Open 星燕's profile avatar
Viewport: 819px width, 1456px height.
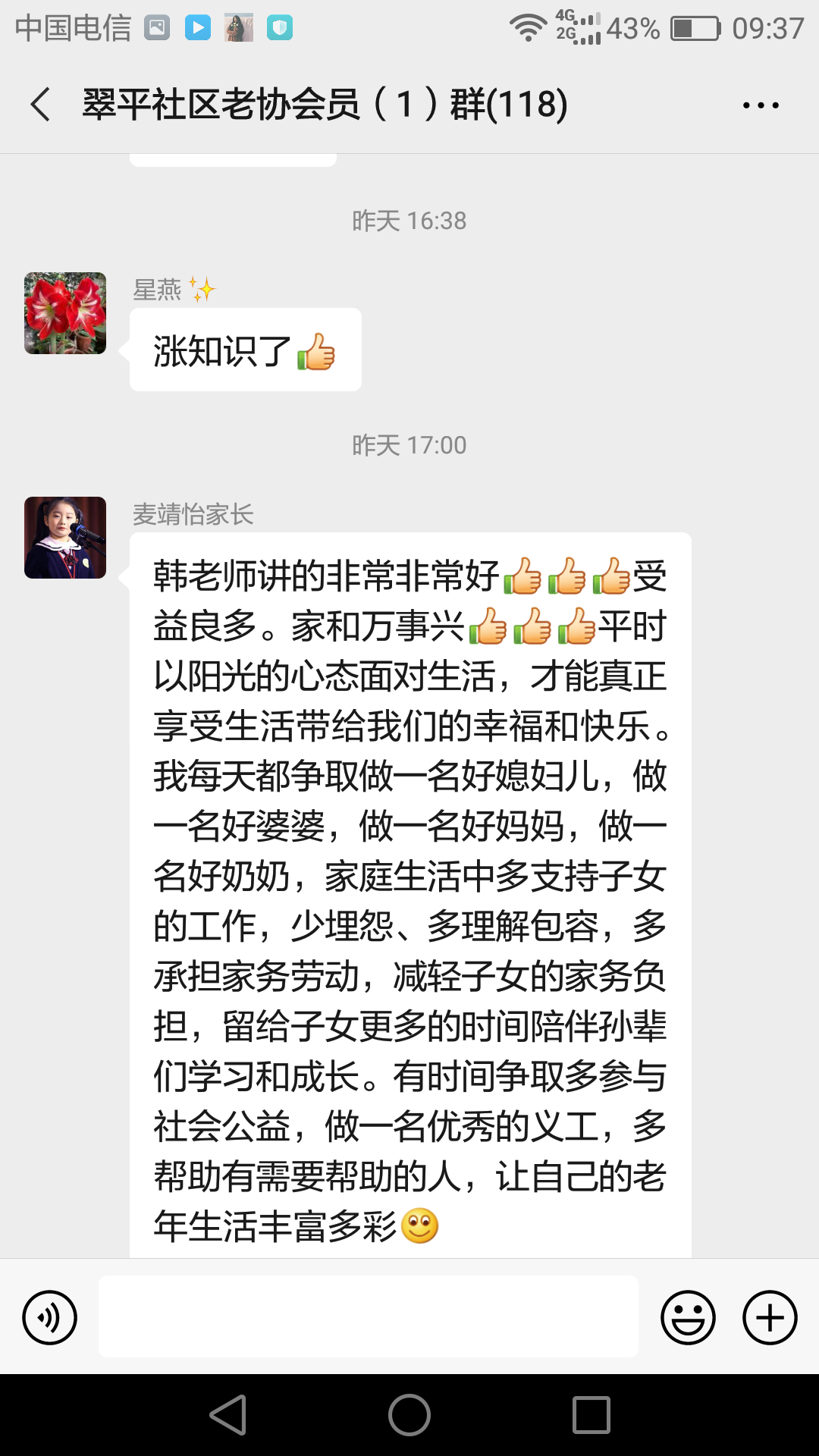tap(65, 313)
